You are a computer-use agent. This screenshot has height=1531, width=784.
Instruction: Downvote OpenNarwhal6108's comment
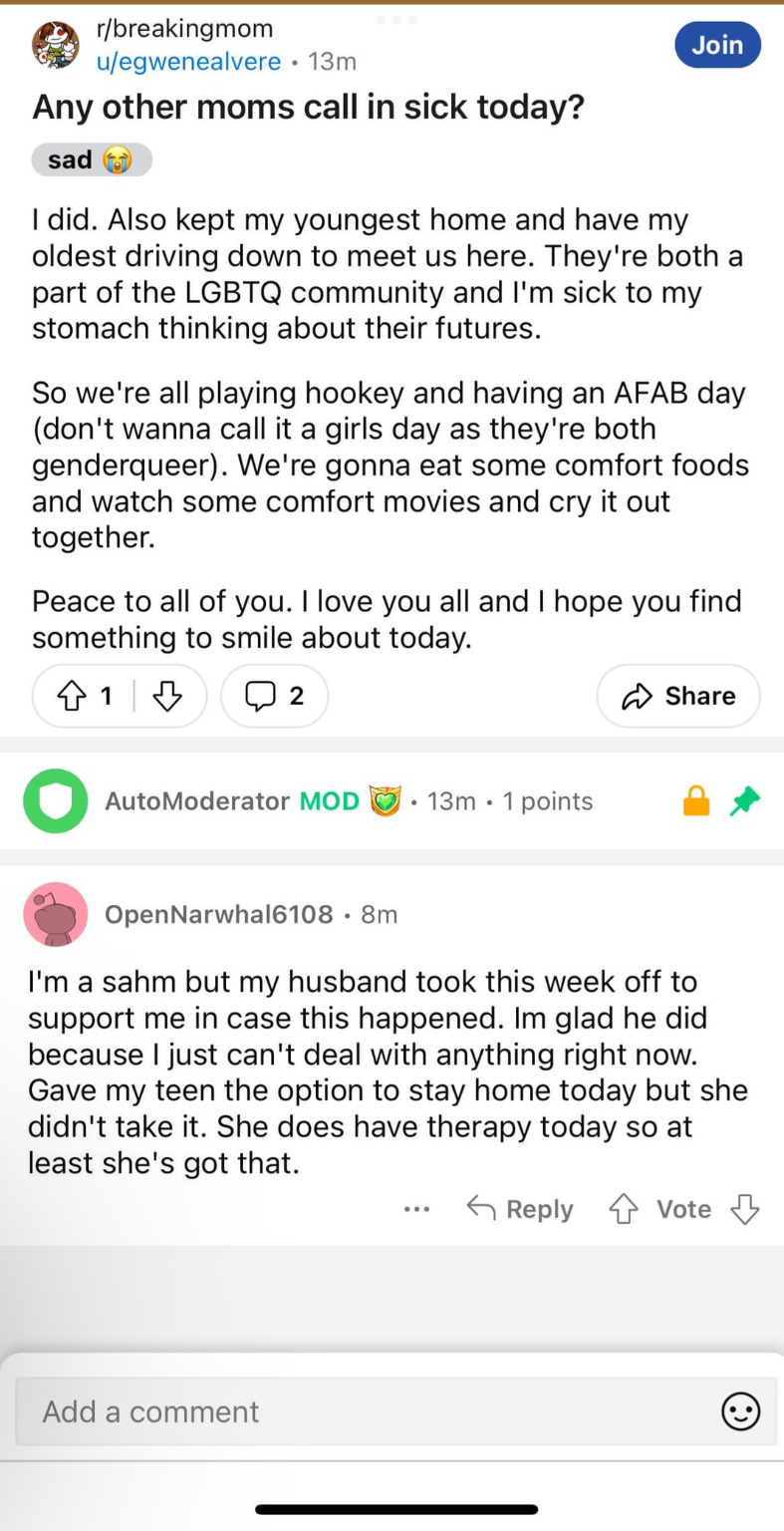[744, 1209]
